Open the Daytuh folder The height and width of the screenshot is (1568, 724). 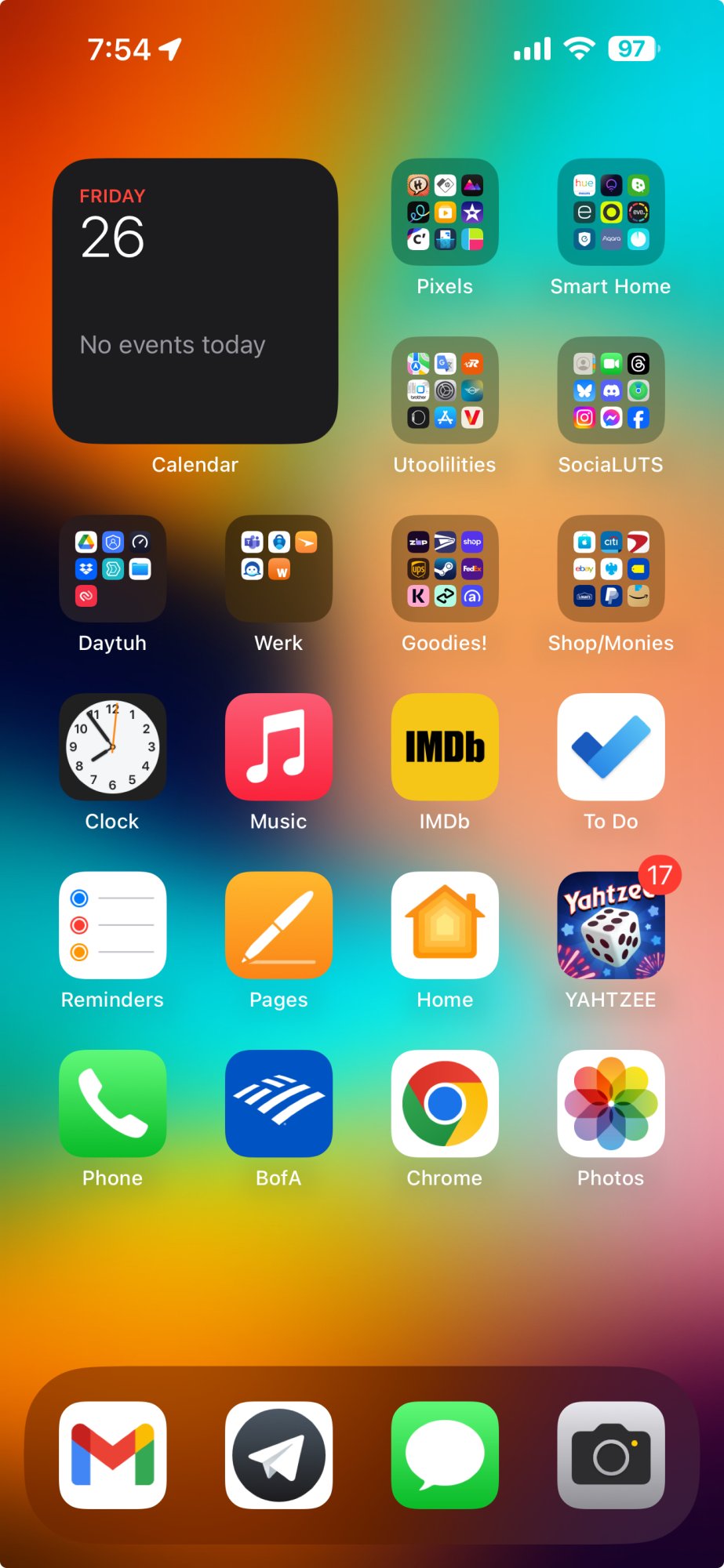click(112, 568)
